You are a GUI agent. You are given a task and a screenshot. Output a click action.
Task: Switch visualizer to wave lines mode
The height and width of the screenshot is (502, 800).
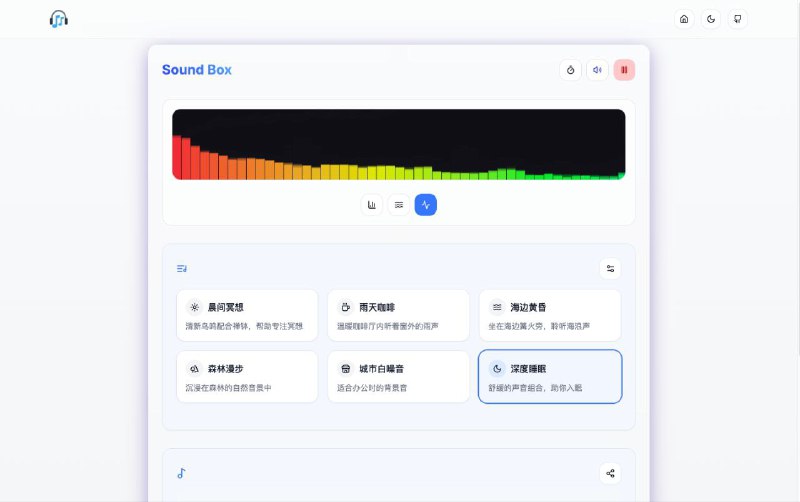click(399, 205)
